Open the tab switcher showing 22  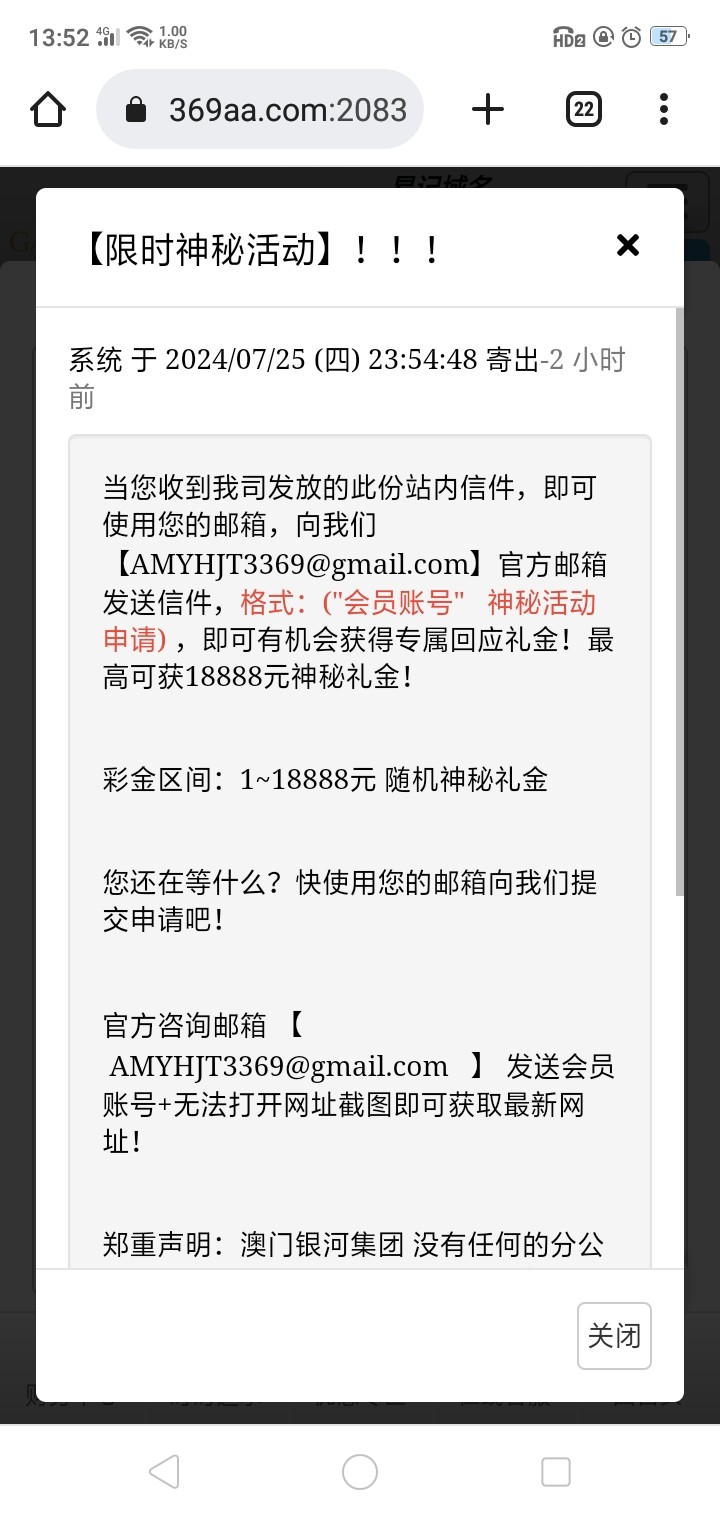583,109
